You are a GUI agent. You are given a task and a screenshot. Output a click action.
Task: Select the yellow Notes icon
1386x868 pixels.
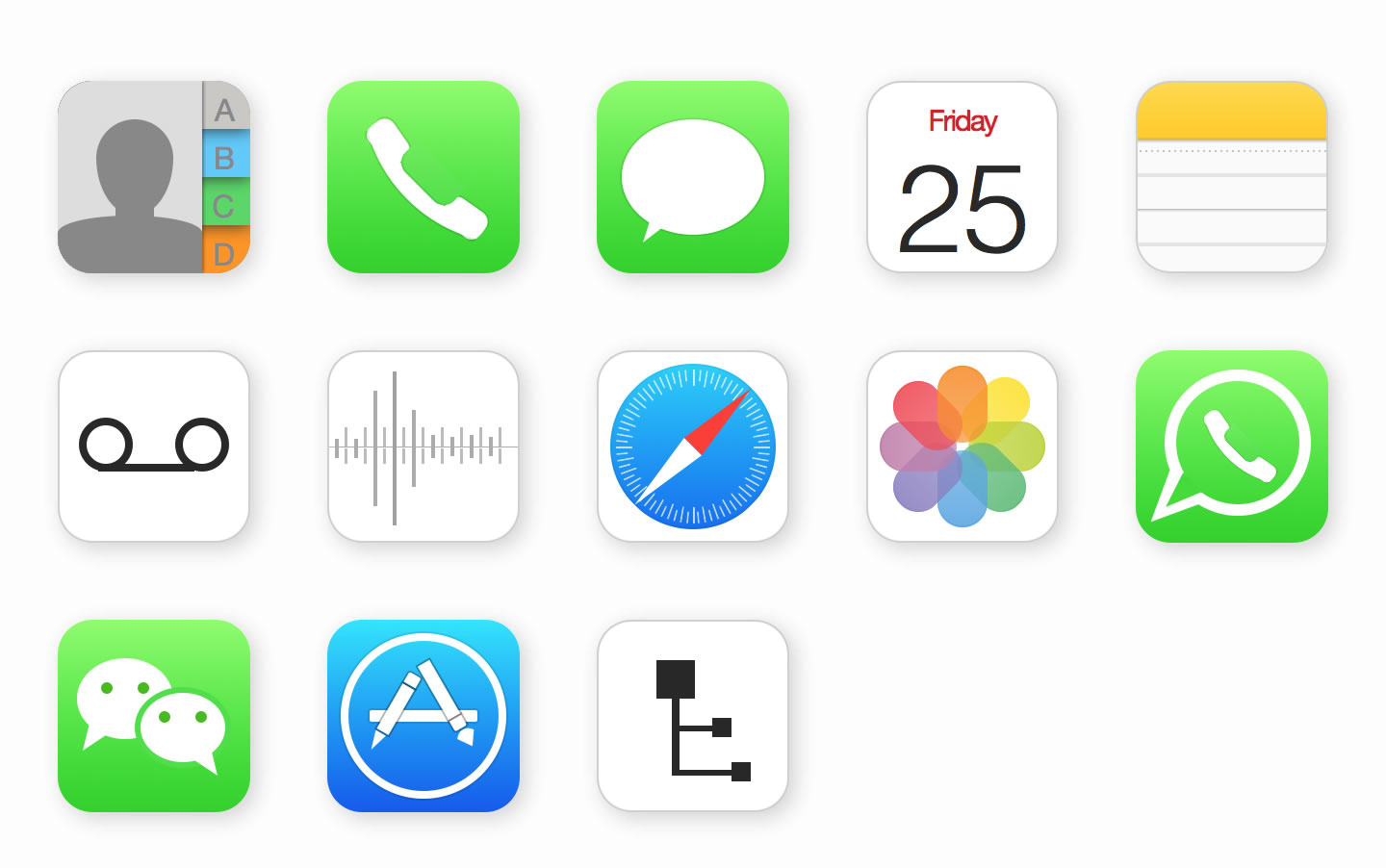tap(1232, 177)
